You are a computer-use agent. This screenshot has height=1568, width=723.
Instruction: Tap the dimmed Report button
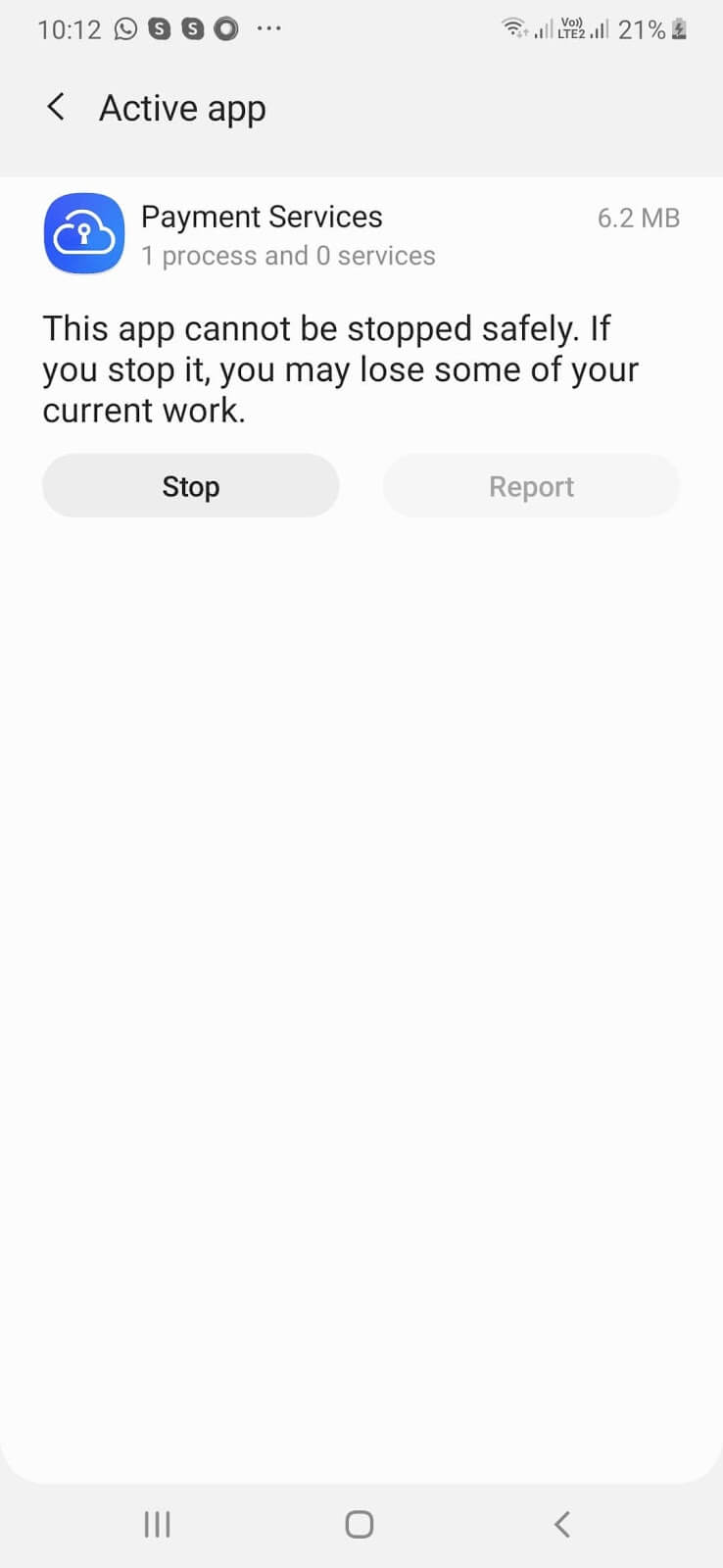pos(531,485)
